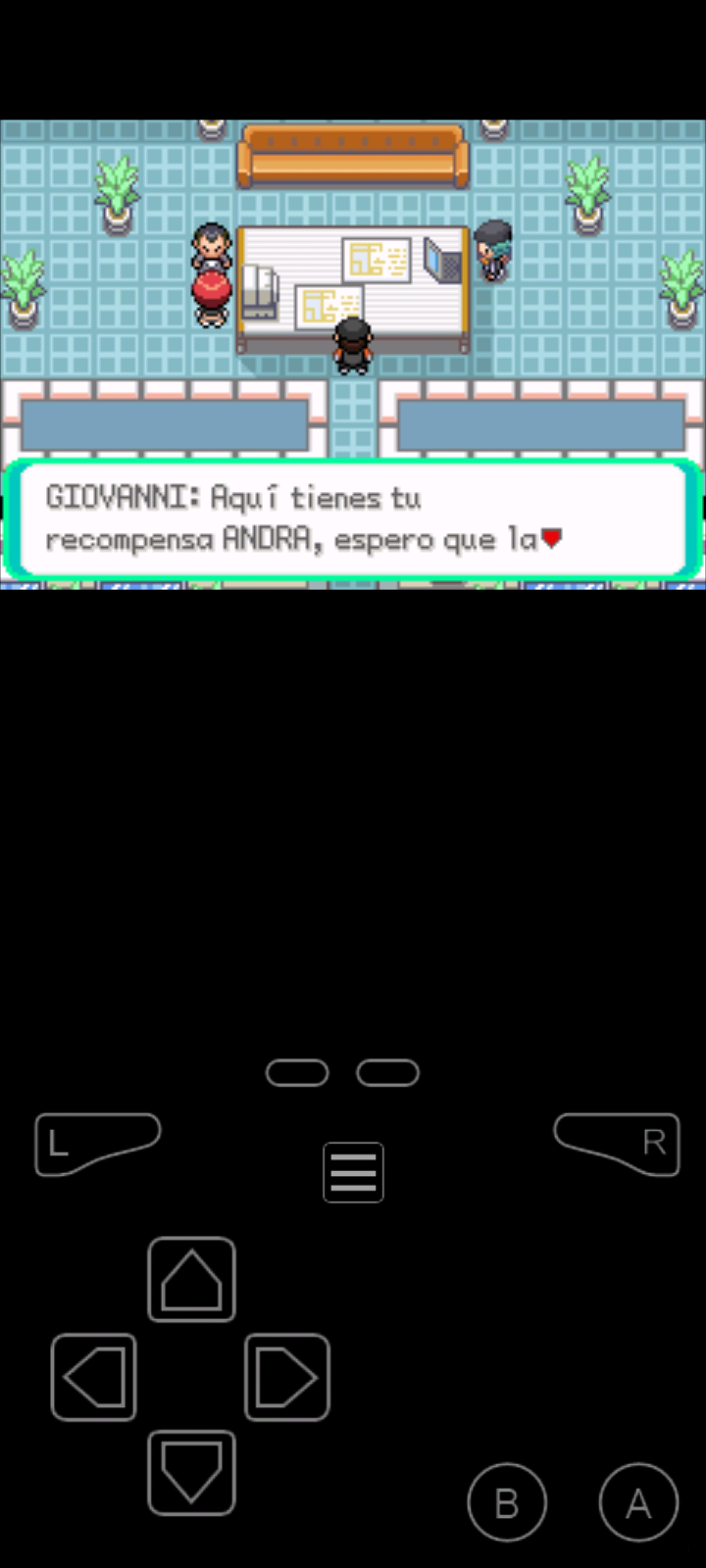Image resolution: width=706 pixels, height=1568 pixels.
Task: Tap the A button to advance dialogue
Action: tap(638, 1502)
